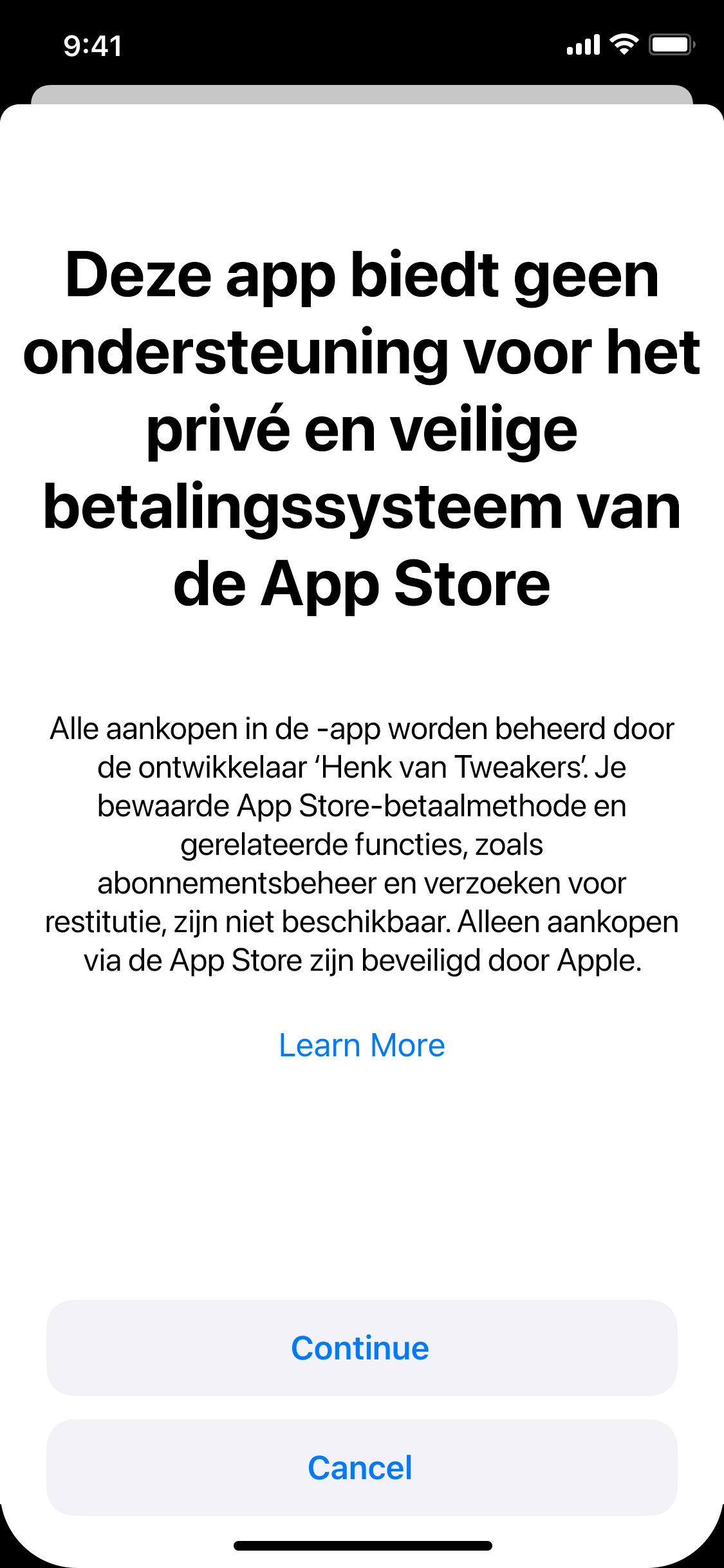Cancel the external purchase sheet

pyautogui.click(x=362, y=1468)
